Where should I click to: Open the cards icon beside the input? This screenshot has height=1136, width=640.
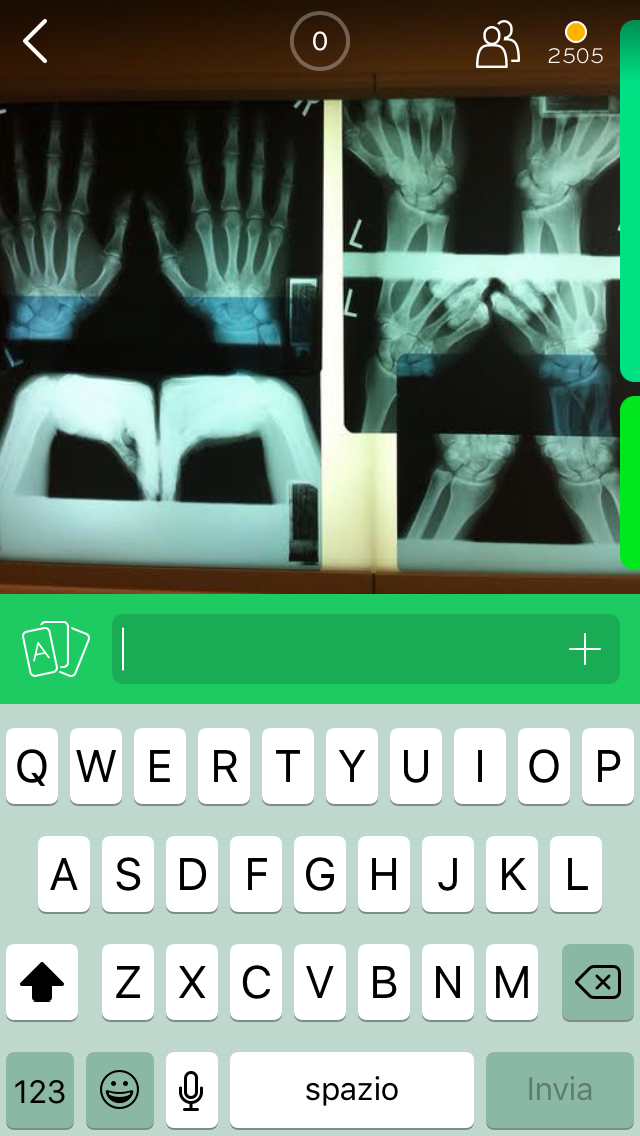[55, 650]
